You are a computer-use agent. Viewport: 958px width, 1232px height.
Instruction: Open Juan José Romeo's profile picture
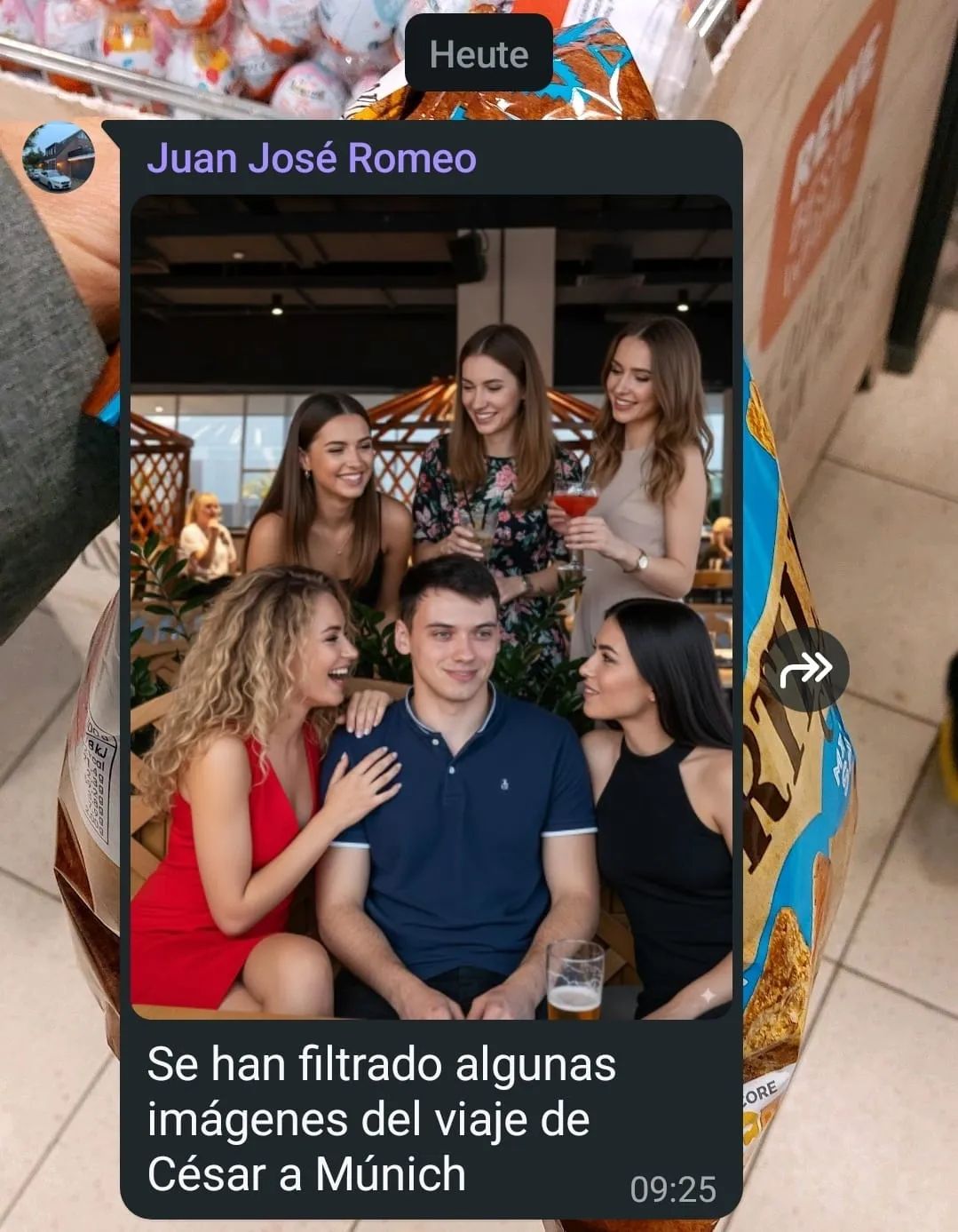(x=59, y=157)
